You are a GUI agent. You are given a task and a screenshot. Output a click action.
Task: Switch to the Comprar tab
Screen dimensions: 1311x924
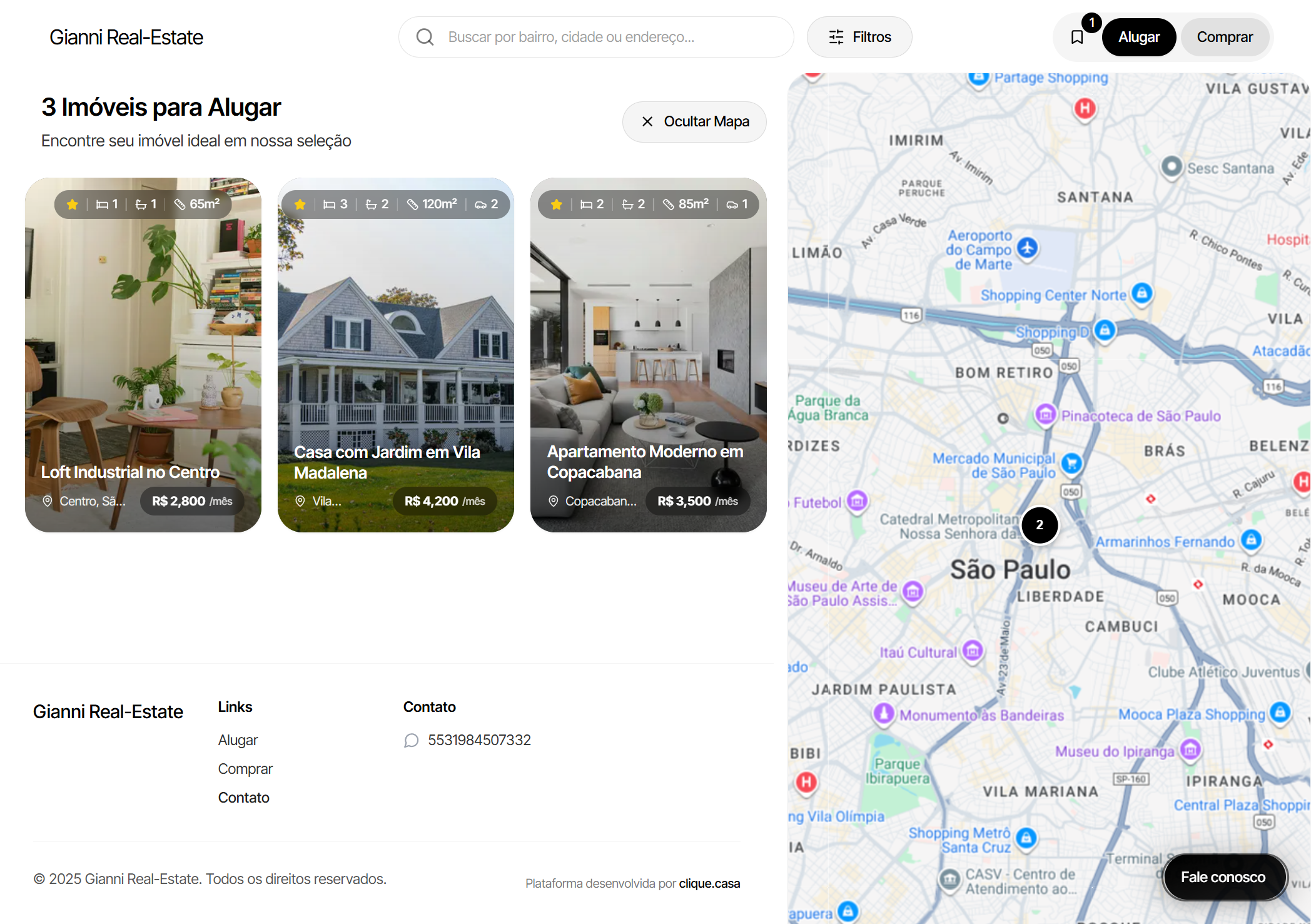coord(1224,37)
